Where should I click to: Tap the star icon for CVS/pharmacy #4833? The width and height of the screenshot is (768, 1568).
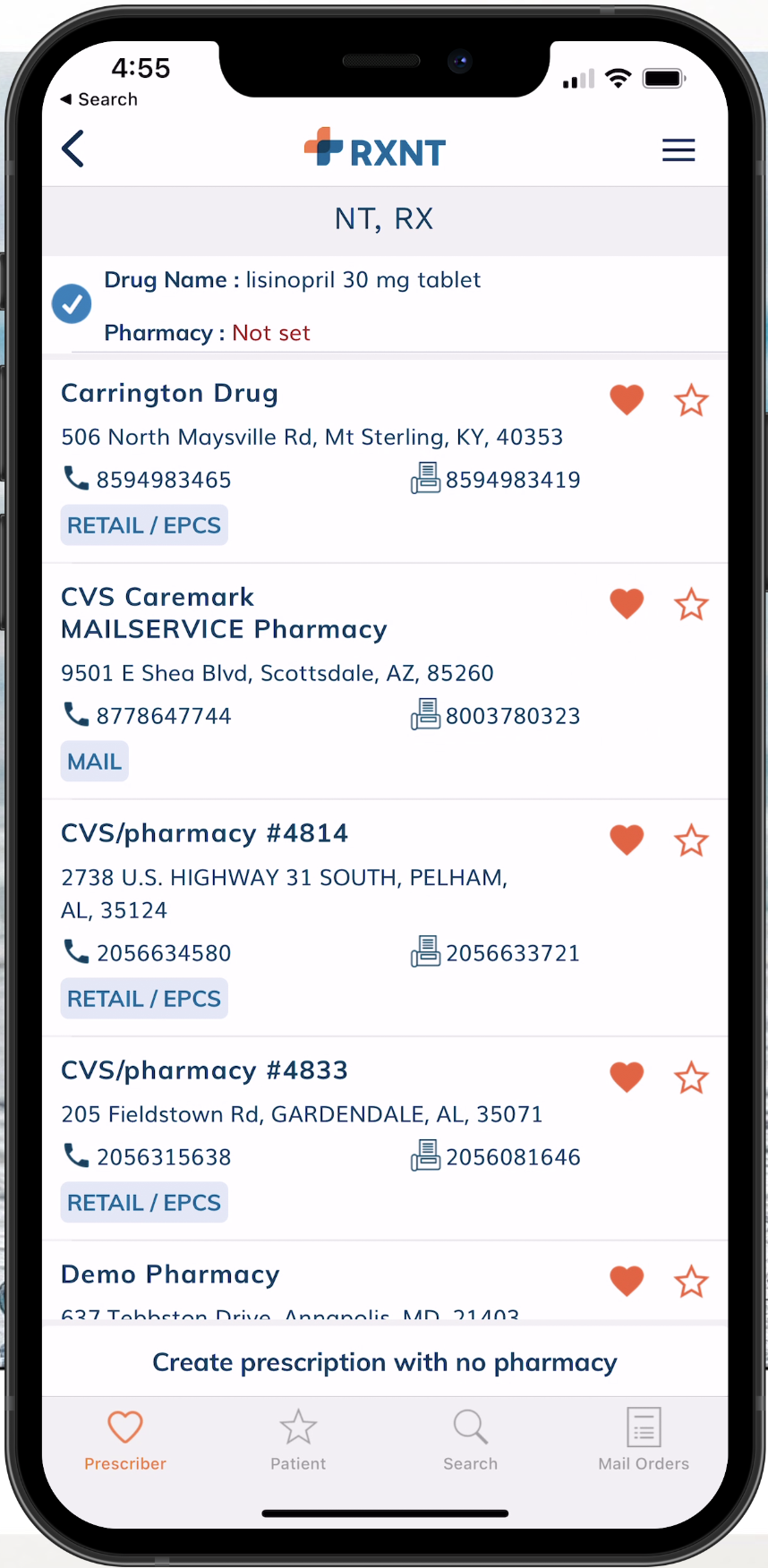691,1078
